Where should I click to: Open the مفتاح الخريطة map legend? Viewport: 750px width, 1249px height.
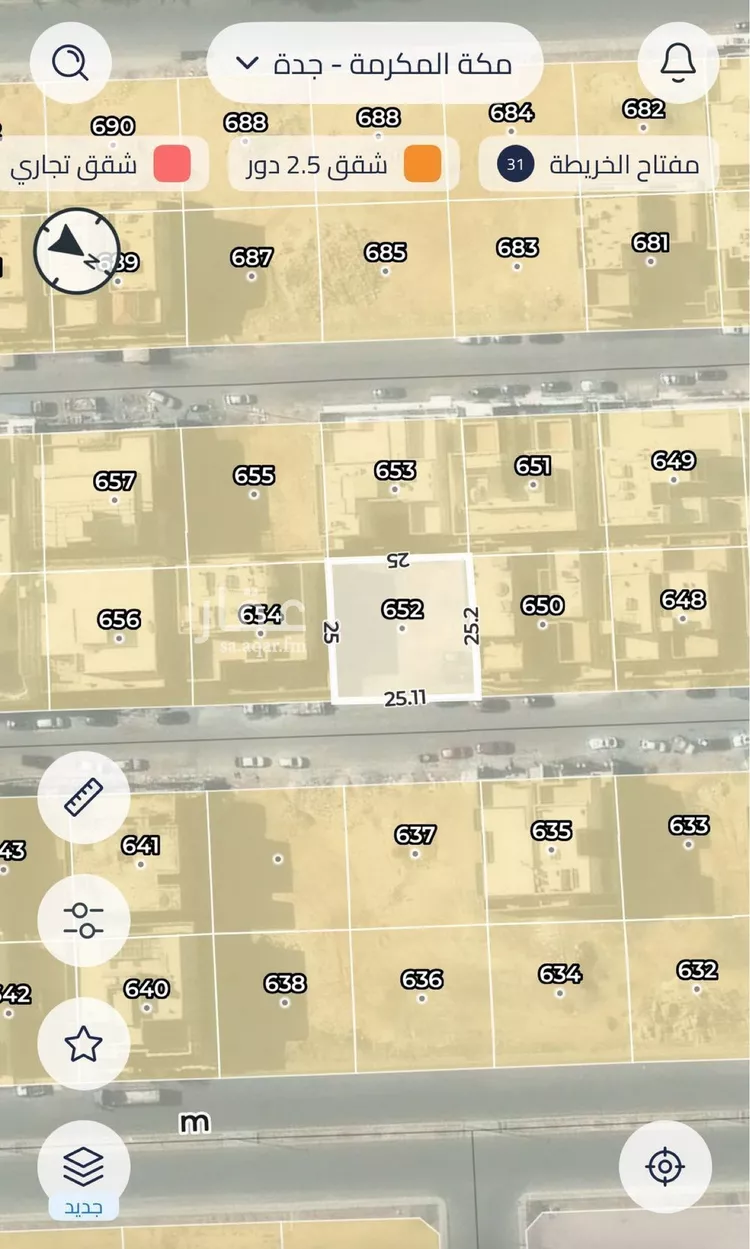pyautogui.click(x=598, y=164)
